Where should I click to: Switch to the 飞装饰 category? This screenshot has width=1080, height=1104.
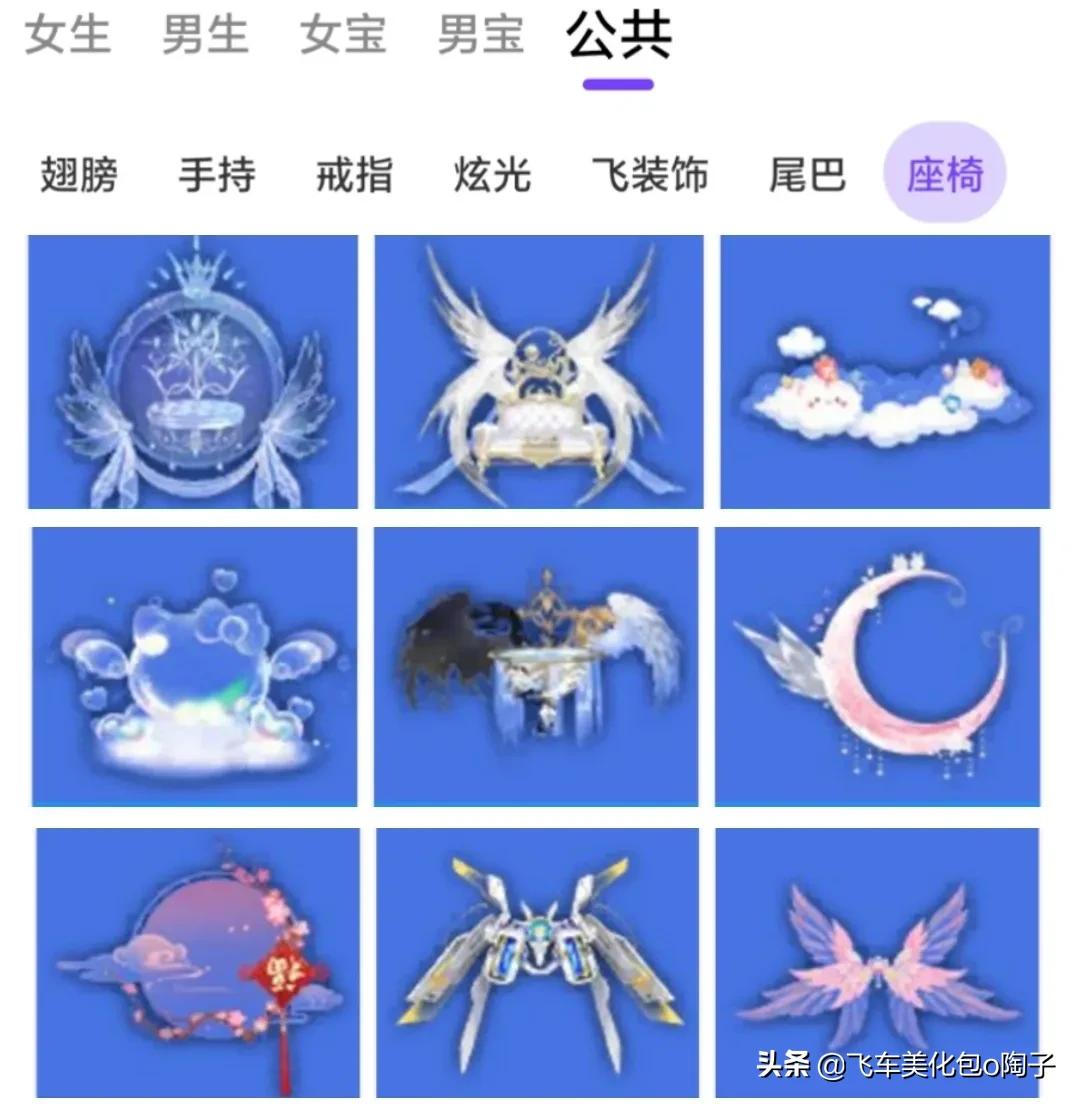point(649,175)
